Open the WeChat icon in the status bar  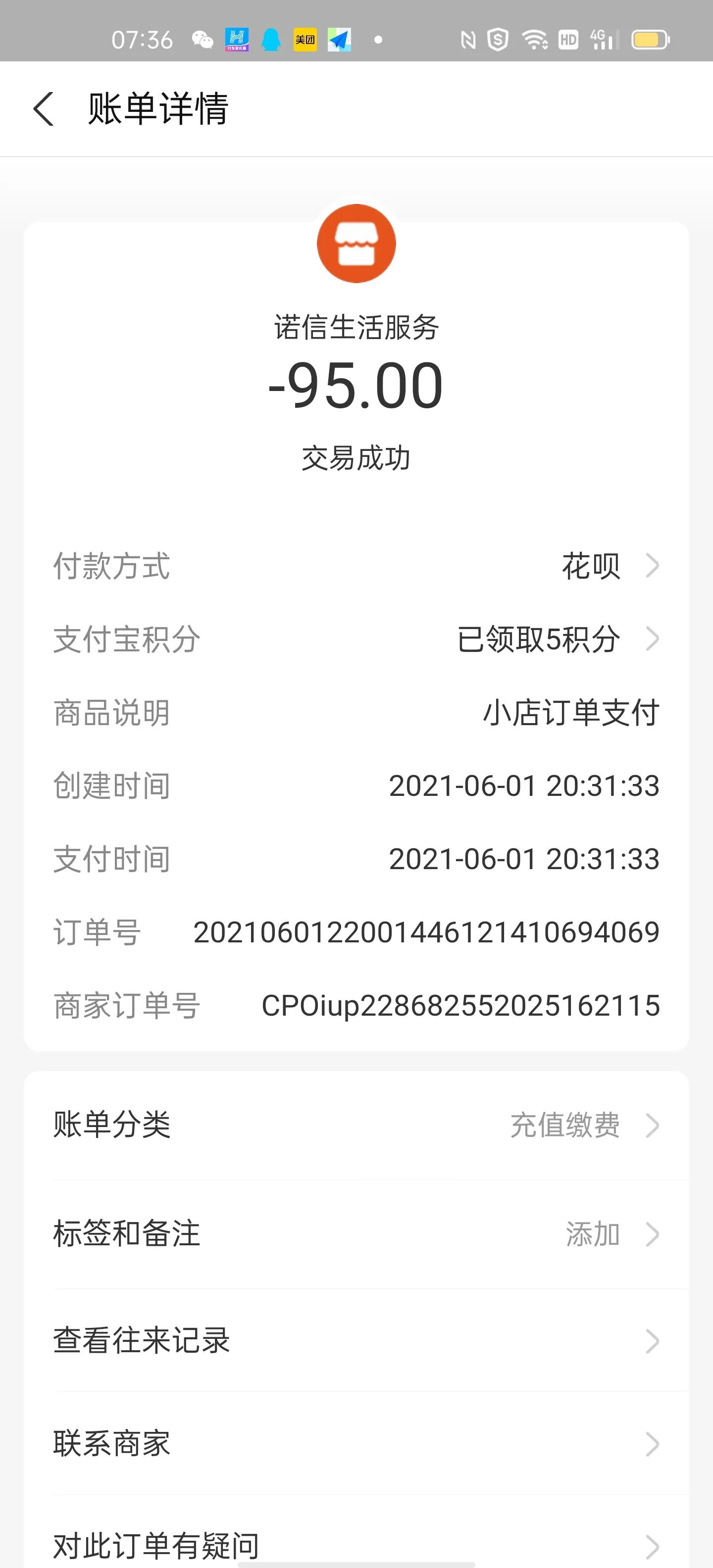click(x=201, y=40)
